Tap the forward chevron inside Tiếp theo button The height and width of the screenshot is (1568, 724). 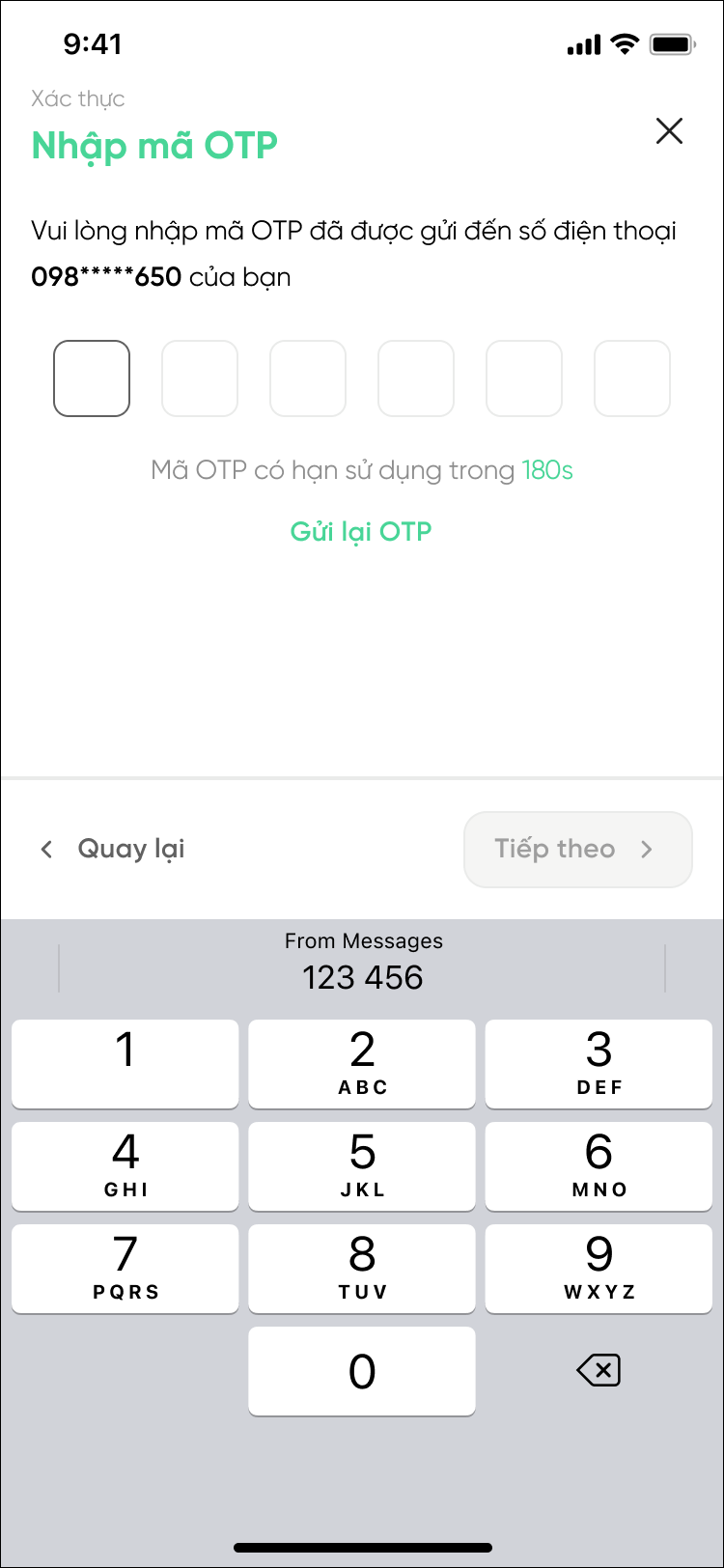(x=648, y=849)
